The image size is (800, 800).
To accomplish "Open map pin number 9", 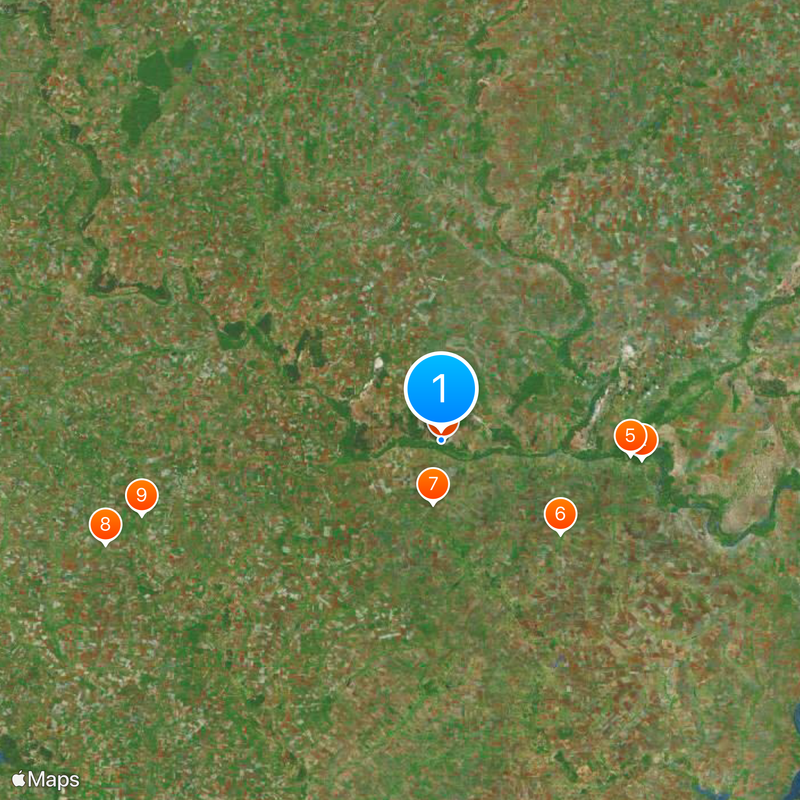I will click(x=141, y=495).
